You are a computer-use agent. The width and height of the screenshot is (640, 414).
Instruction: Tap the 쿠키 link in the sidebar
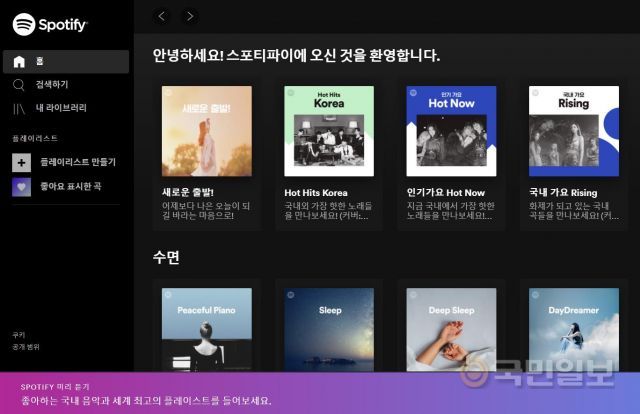point(18,335)
